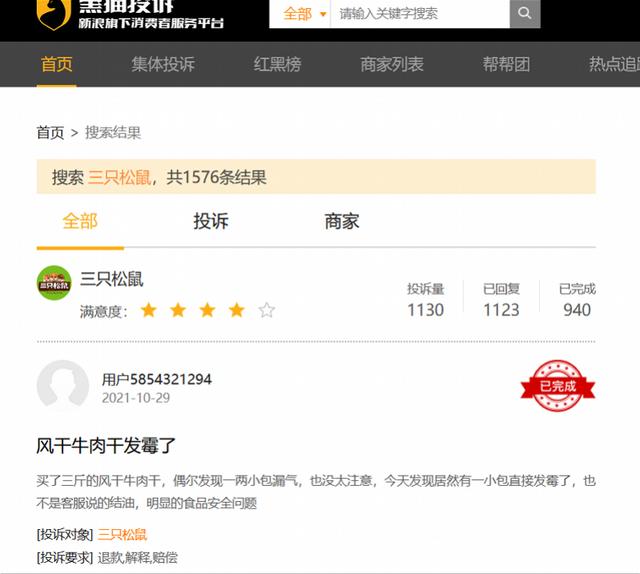Switch to the 商家 results tab

click(x=342, y=222)
